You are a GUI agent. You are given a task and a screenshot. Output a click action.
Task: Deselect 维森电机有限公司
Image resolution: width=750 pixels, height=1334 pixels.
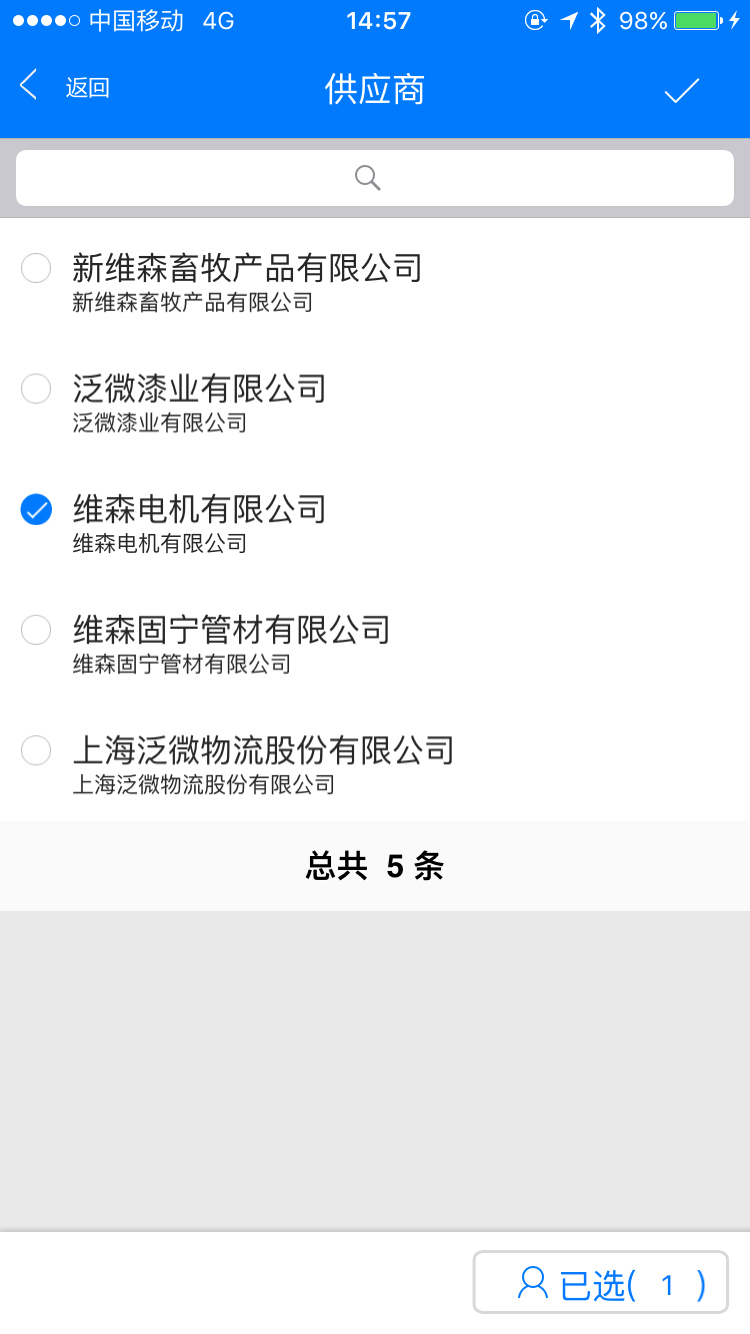click(36, 510)
